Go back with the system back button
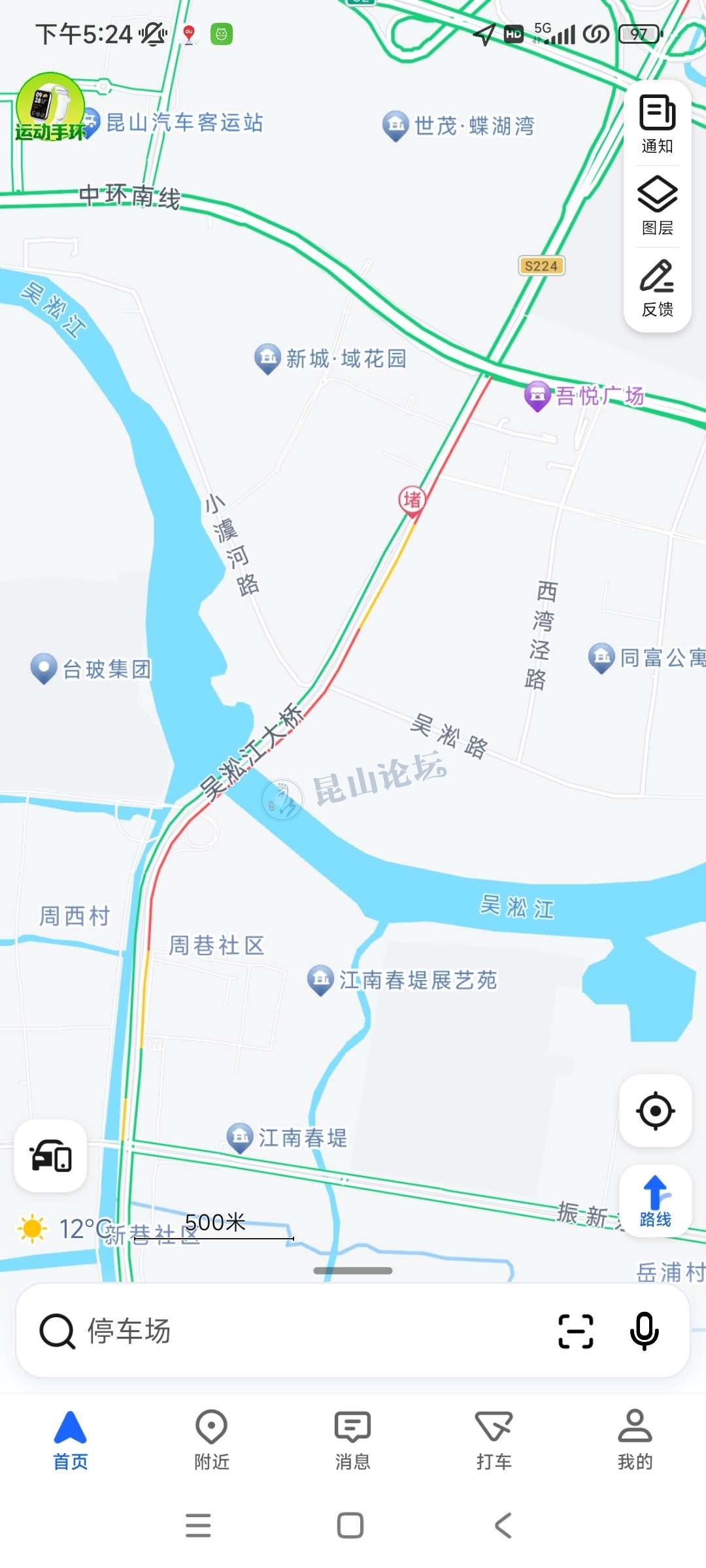This screenshot has width=706, height=1568. coord(503,1526)
